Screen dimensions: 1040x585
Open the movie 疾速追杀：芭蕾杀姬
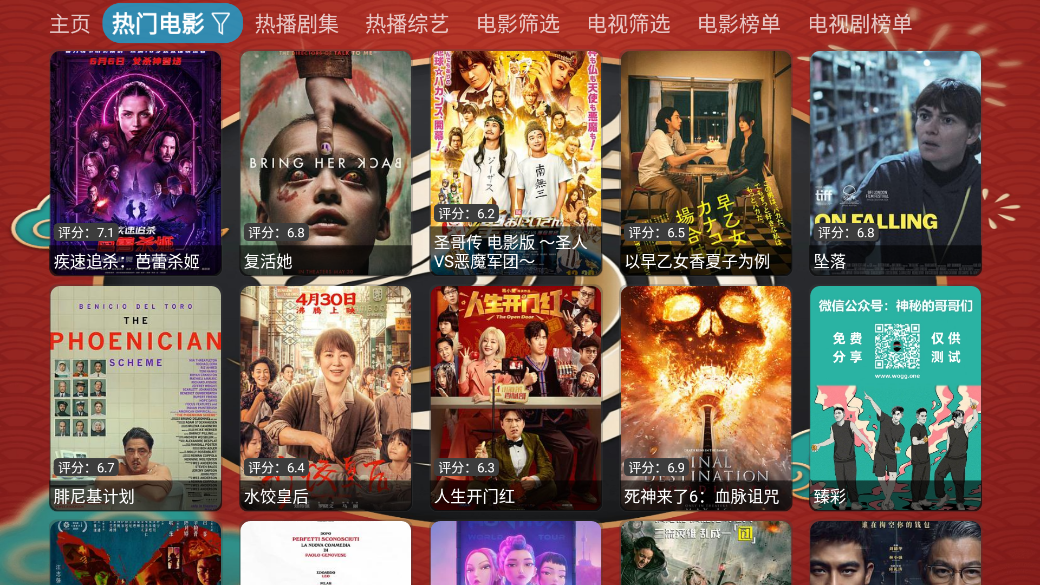click(135, 163)
